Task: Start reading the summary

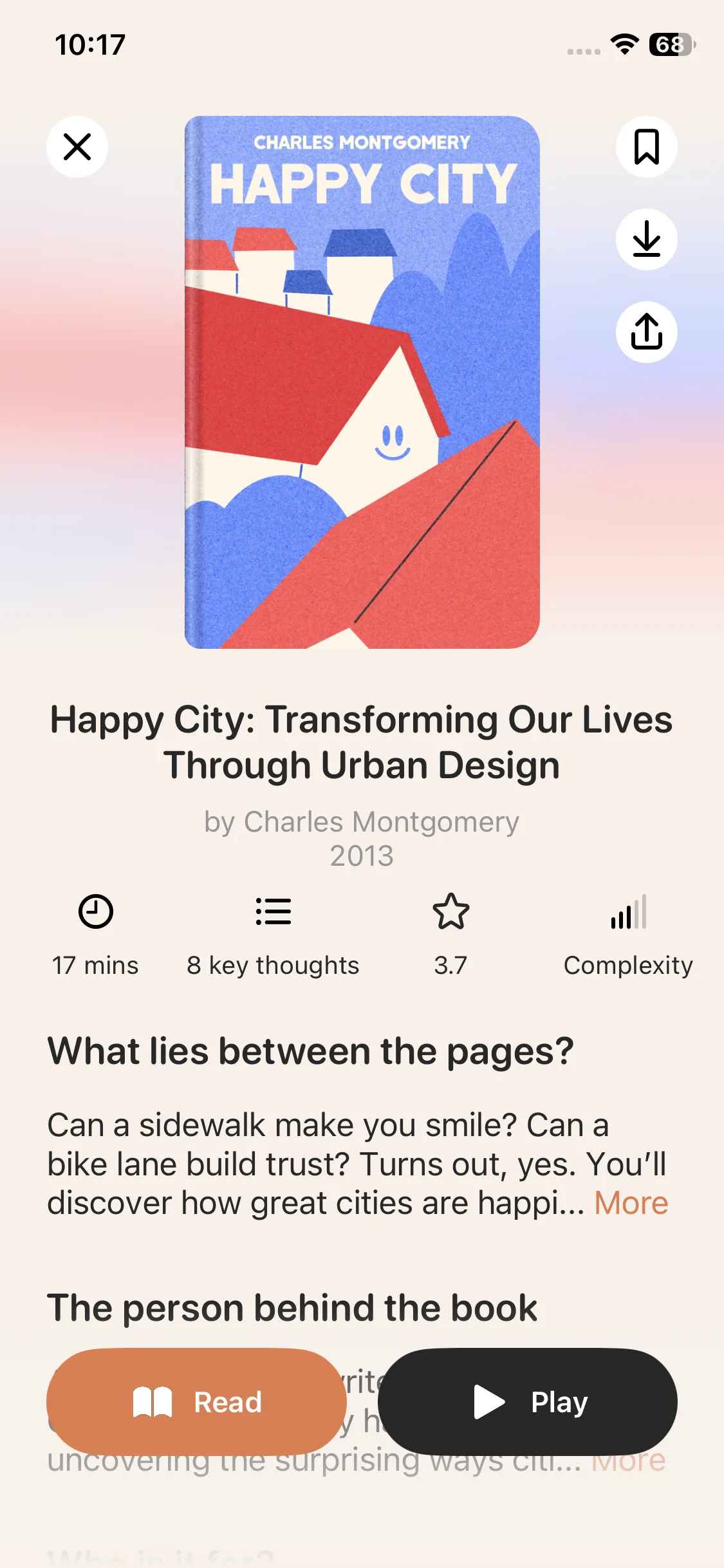Action: click(196, 1402)
